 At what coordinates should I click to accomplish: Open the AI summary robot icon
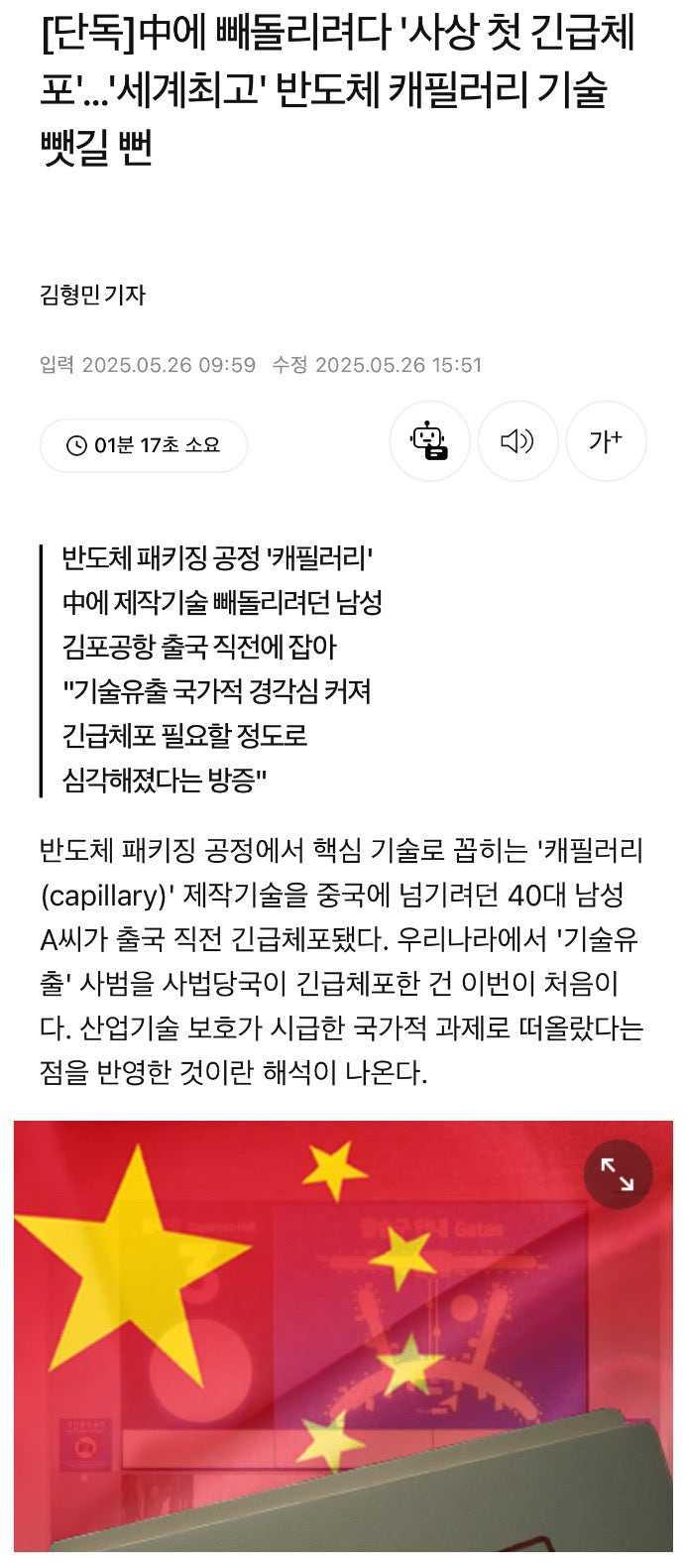point(429,441)
